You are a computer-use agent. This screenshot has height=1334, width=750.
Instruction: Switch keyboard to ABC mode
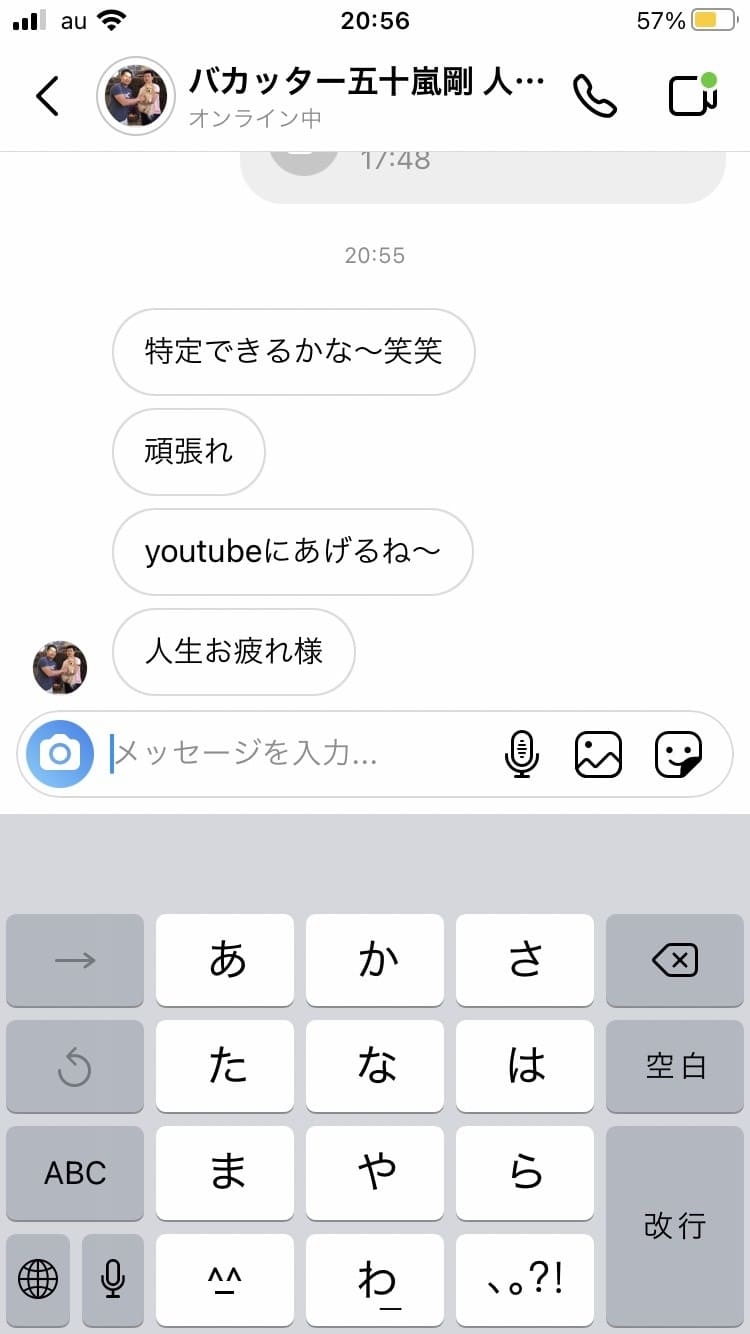pos(75,1173)
